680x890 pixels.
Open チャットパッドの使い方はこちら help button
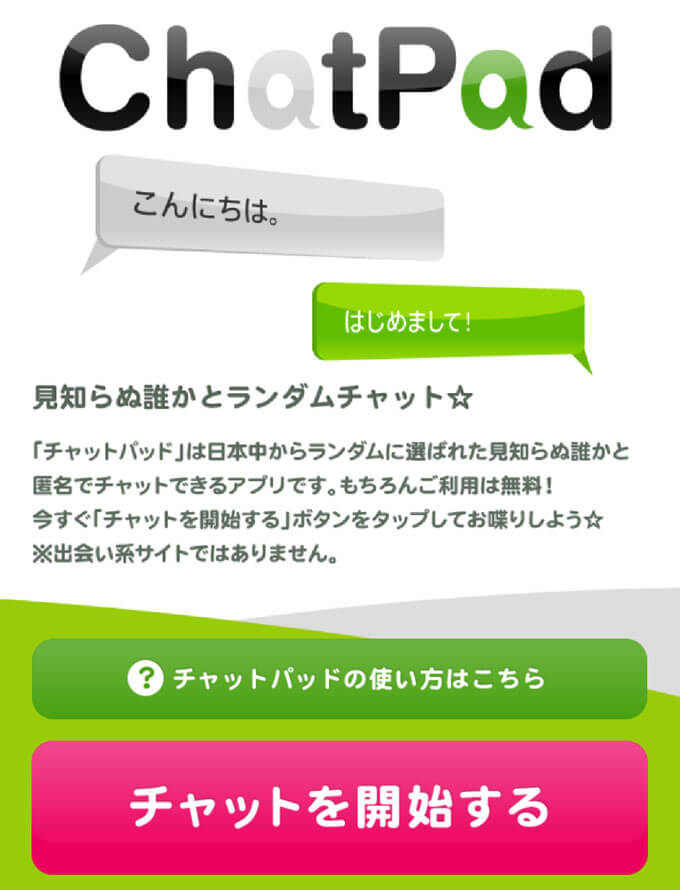tap(339, 679)
